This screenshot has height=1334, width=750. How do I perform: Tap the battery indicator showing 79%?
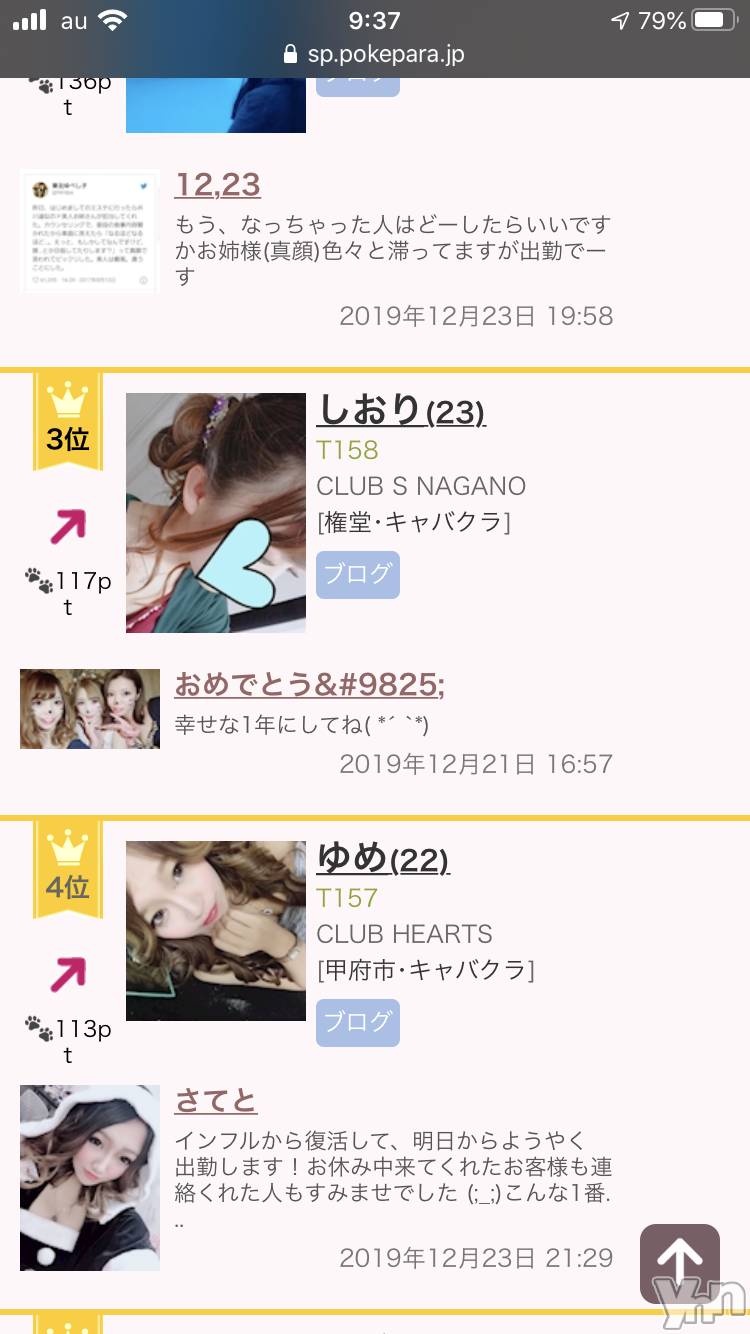pos(713,17)
